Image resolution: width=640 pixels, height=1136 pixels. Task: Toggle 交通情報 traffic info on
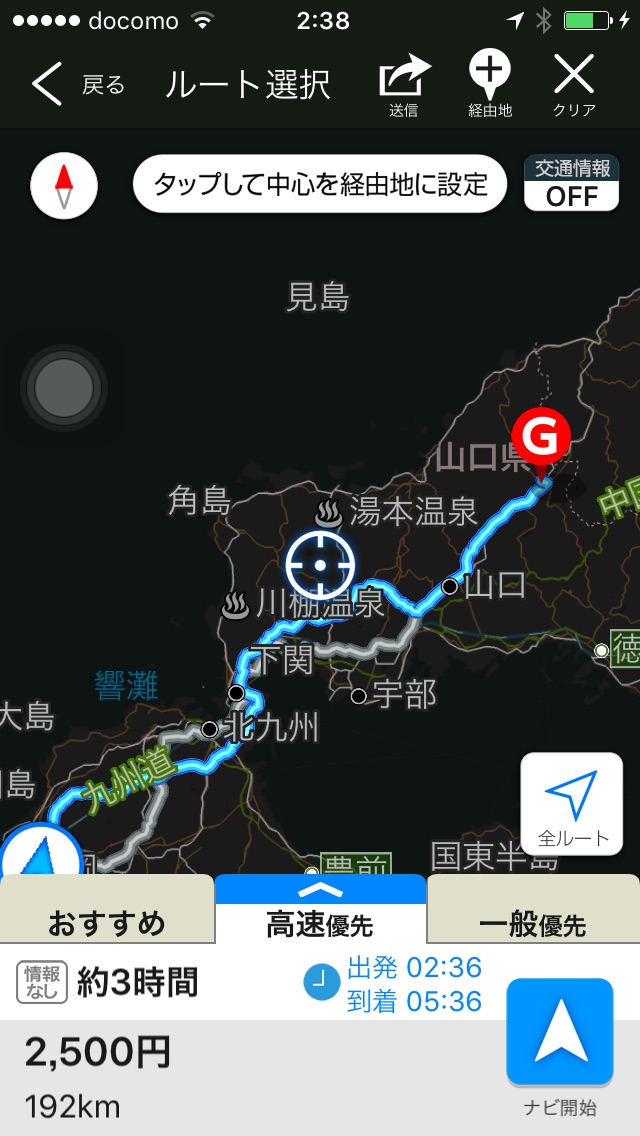(572, 183)
